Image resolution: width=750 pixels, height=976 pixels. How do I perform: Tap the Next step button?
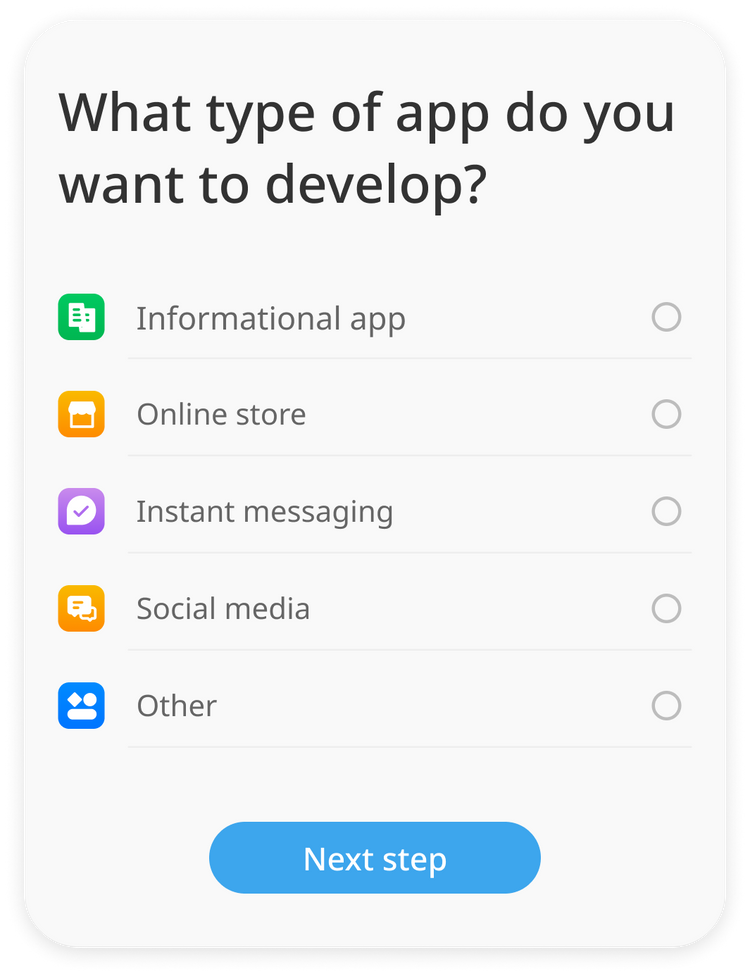[375, 858]
